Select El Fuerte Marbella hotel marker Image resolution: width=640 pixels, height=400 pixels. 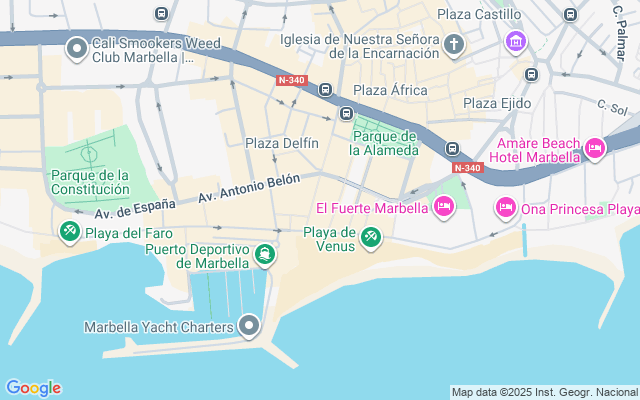point(444,208)
